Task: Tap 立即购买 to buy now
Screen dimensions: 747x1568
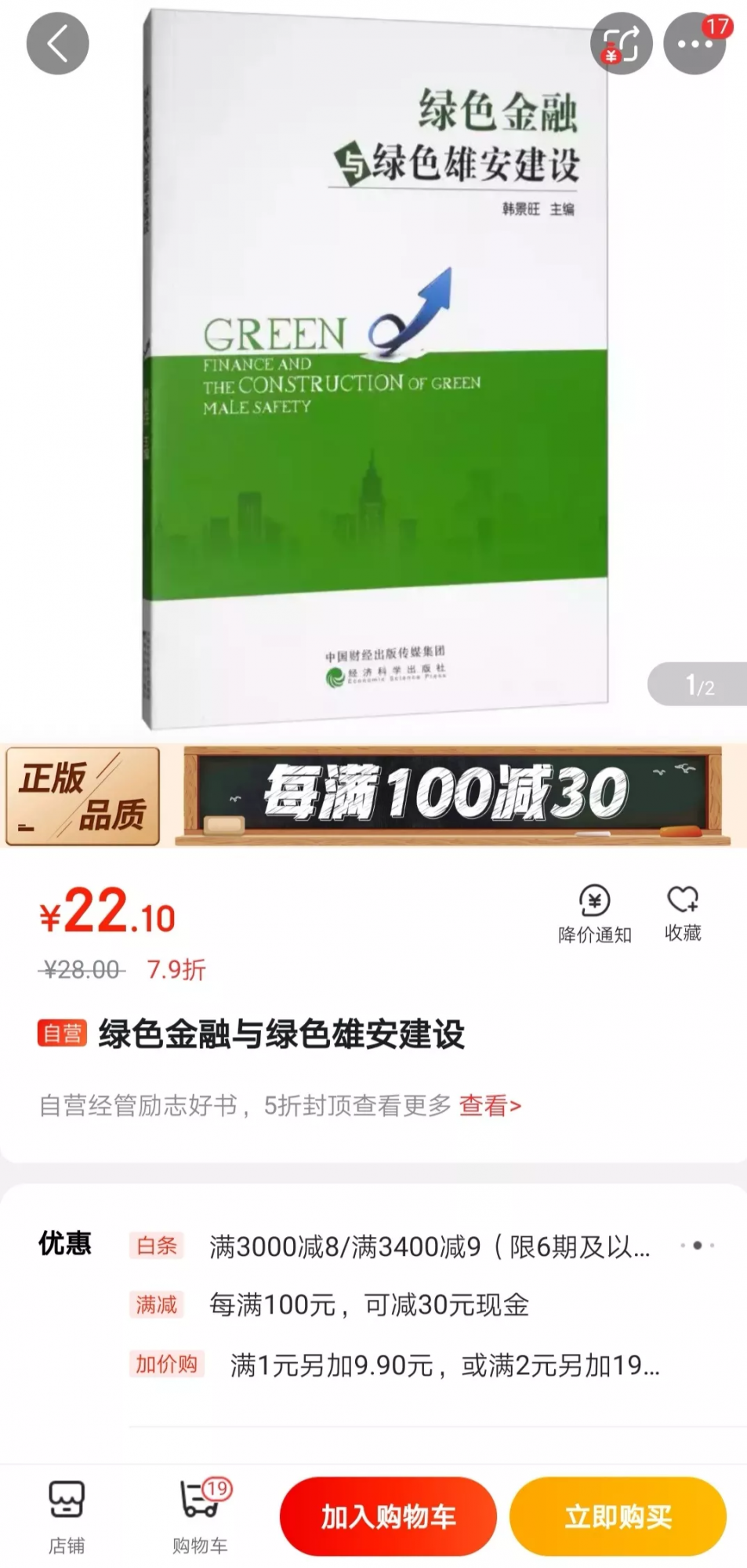Action: [x=618, y=1517]
